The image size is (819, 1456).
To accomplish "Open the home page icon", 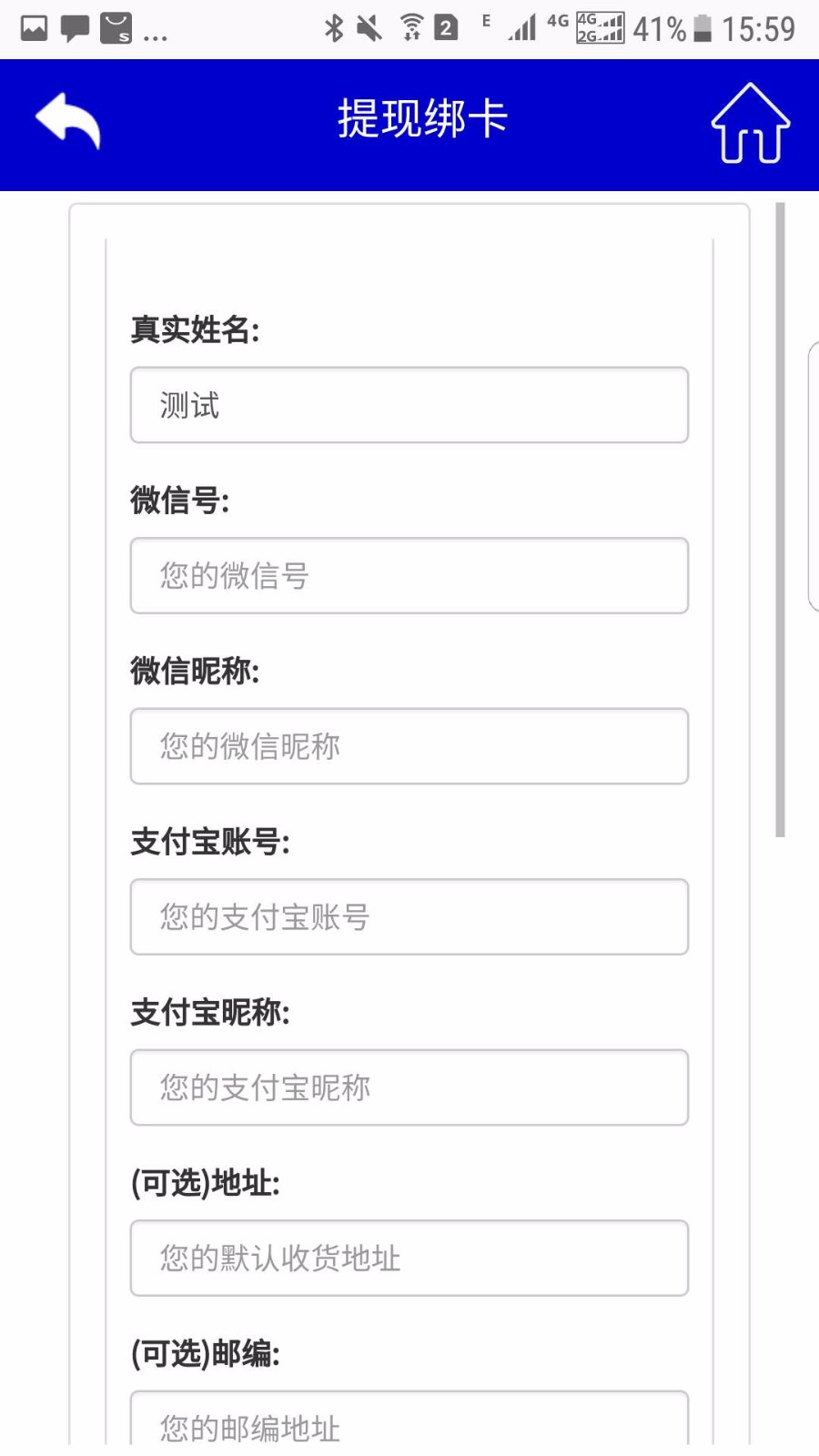I will [x=751, y=123].
